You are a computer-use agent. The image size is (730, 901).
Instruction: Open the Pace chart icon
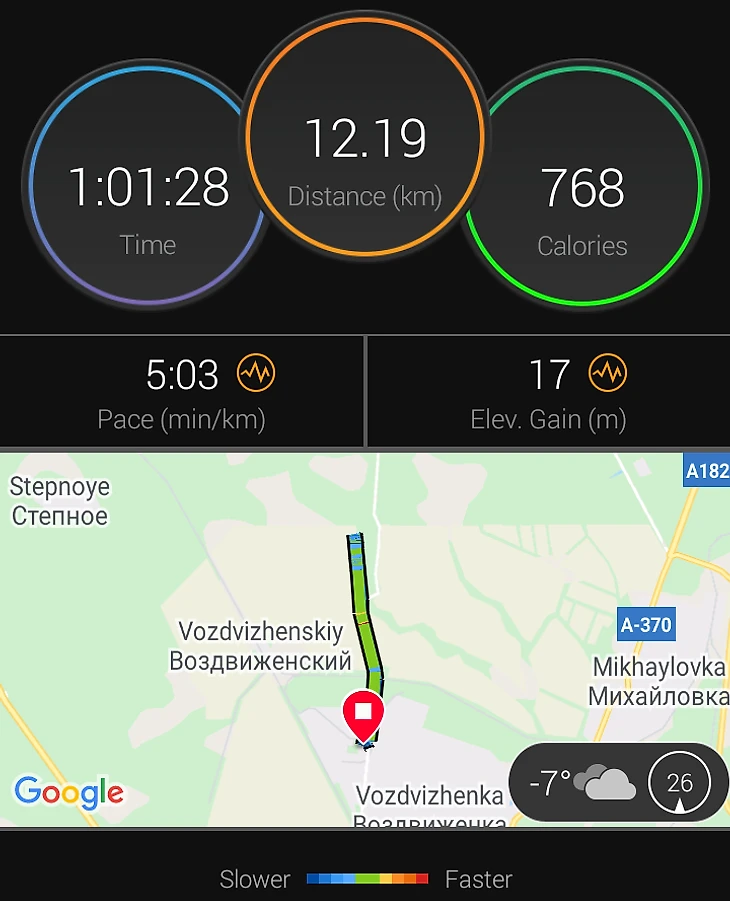[x=255, y=374]
